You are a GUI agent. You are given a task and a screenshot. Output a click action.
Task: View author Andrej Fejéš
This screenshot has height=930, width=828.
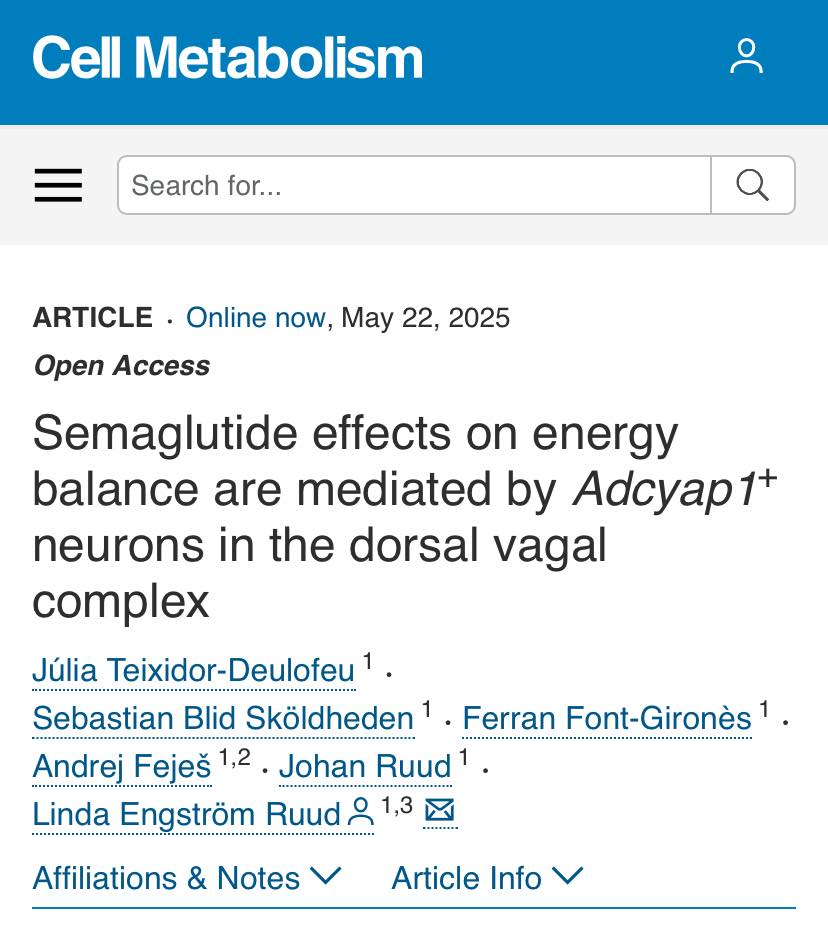coord(121,767)
